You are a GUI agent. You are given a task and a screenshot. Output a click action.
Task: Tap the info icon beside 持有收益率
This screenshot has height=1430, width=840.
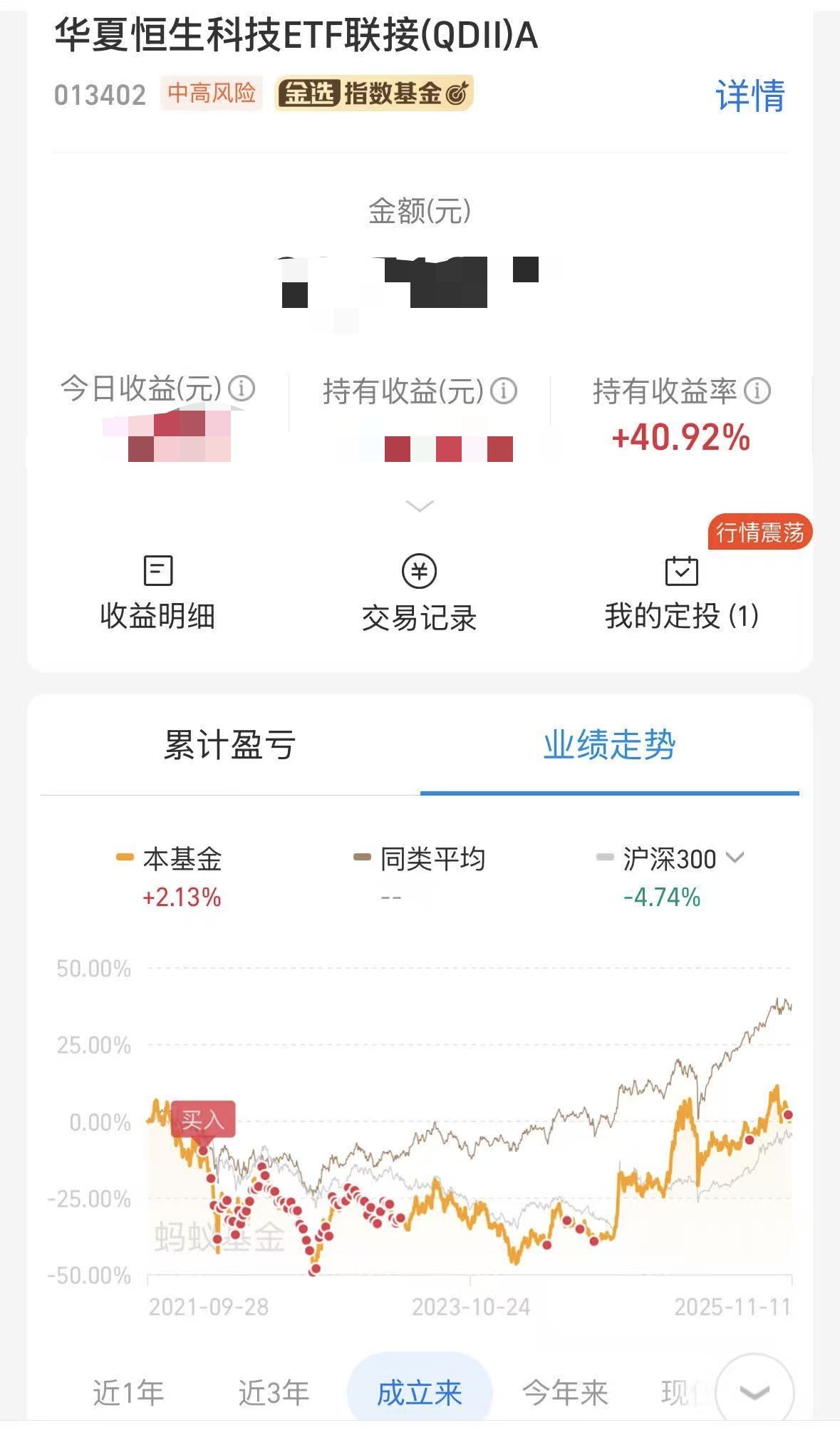(757, 391)
